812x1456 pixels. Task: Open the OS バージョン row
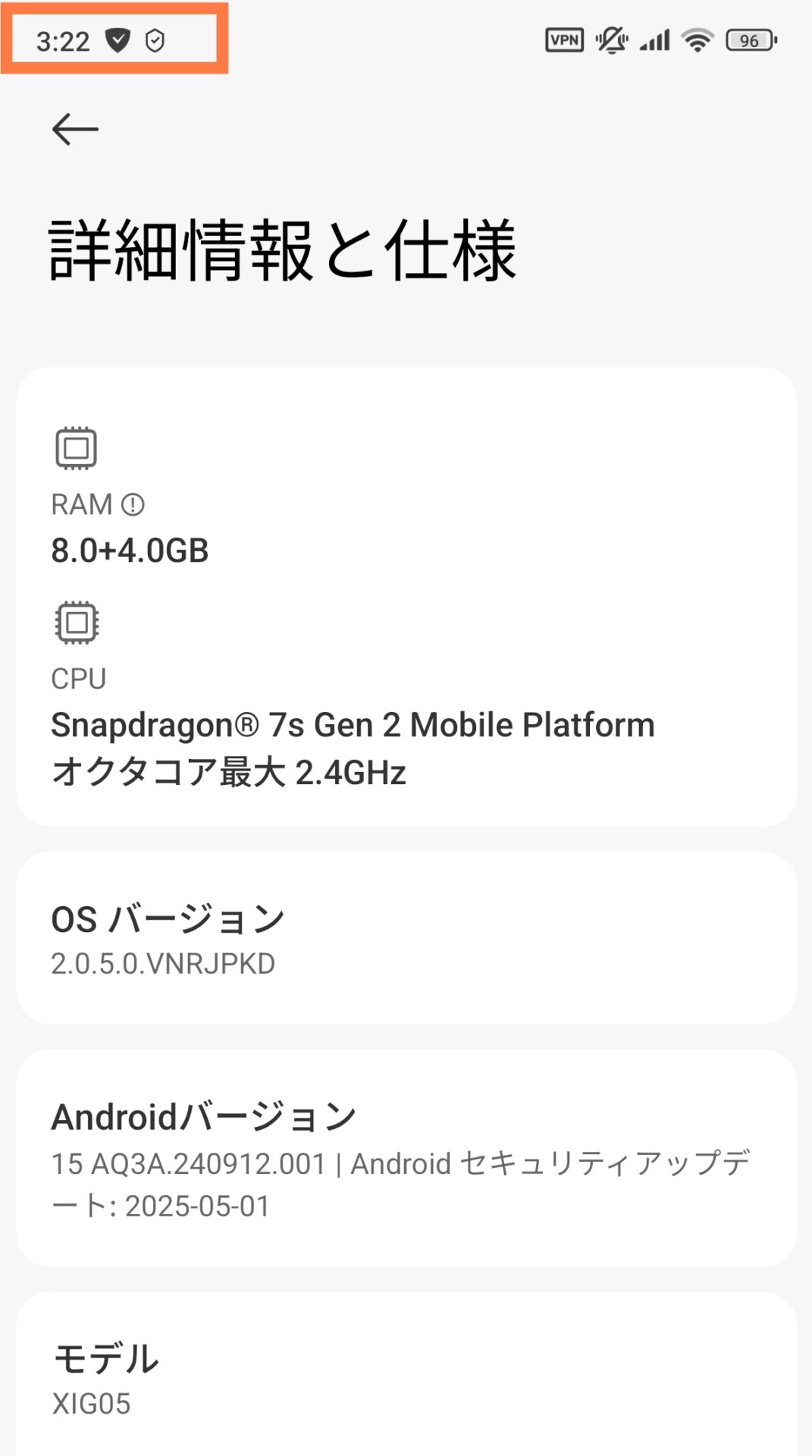406,938
